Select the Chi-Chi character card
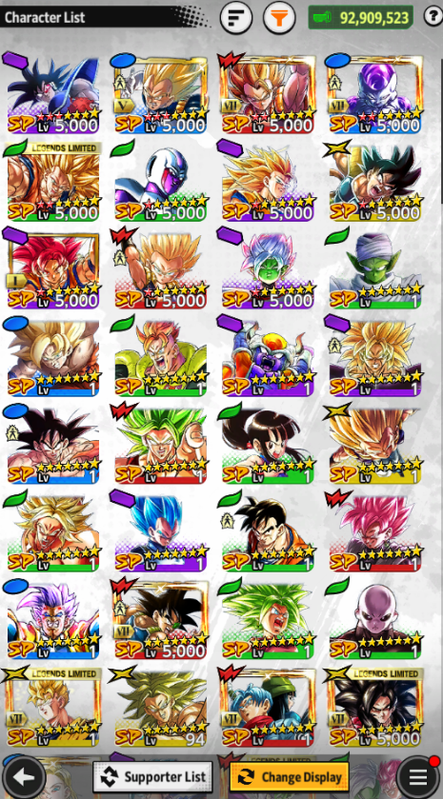This screenshot has height=799, width=443. [268, 445]
